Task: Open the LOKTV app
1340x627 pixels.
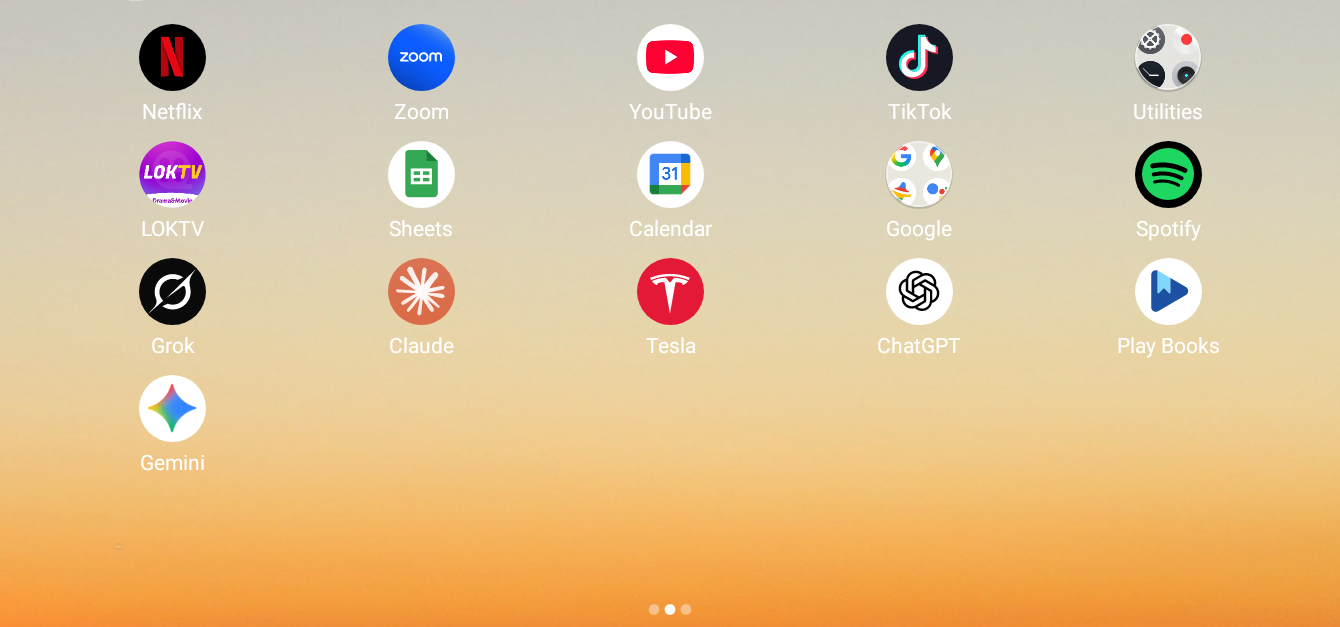Action: tap(172, 175)
